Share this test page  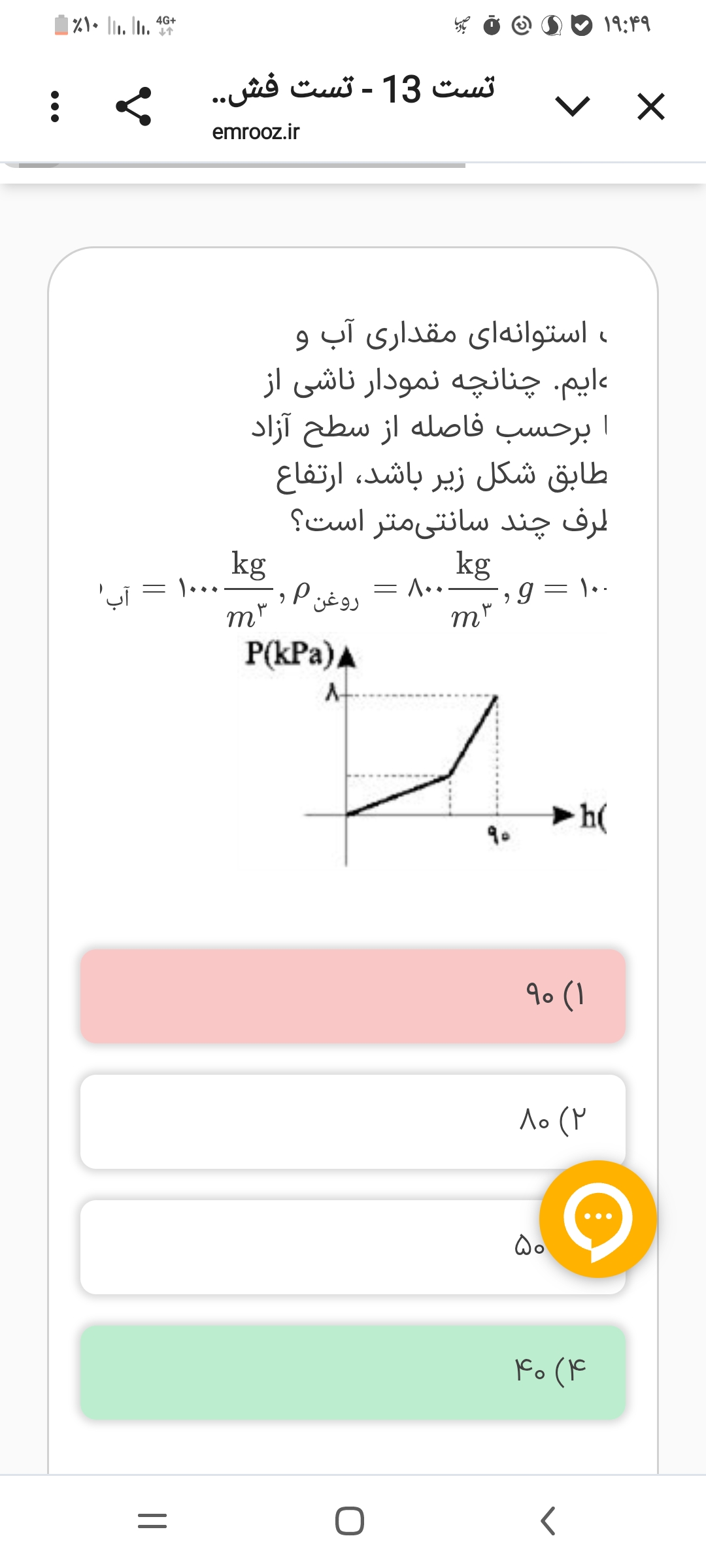tap(134, 106)
